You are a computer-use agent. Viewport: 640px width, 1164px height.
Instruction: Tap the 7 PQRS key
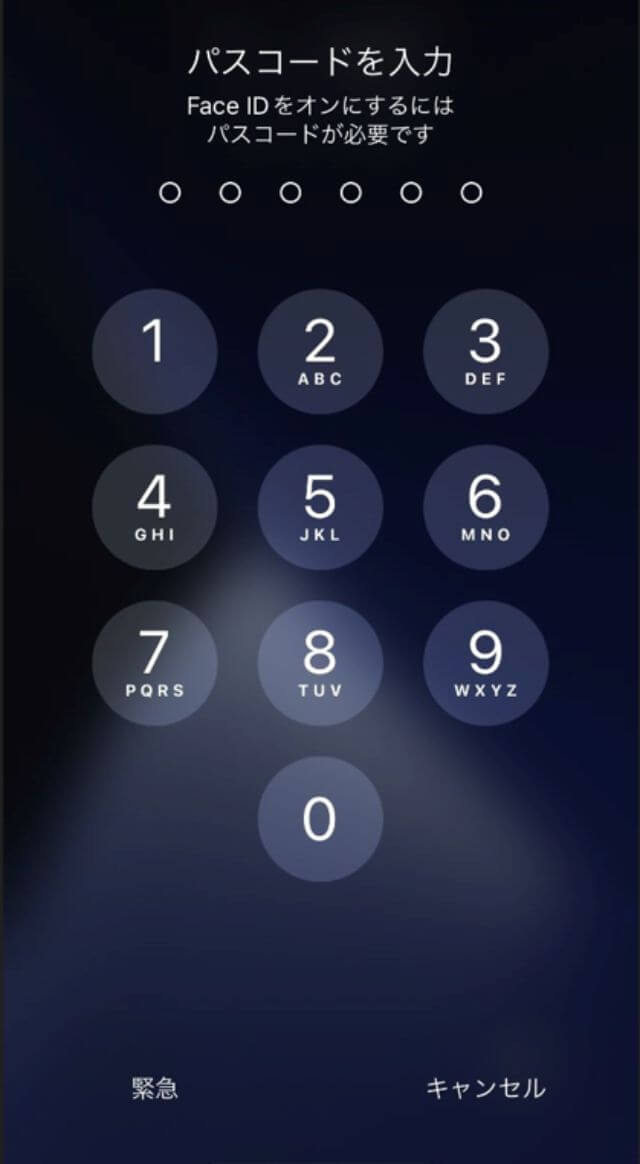point(154,663)
